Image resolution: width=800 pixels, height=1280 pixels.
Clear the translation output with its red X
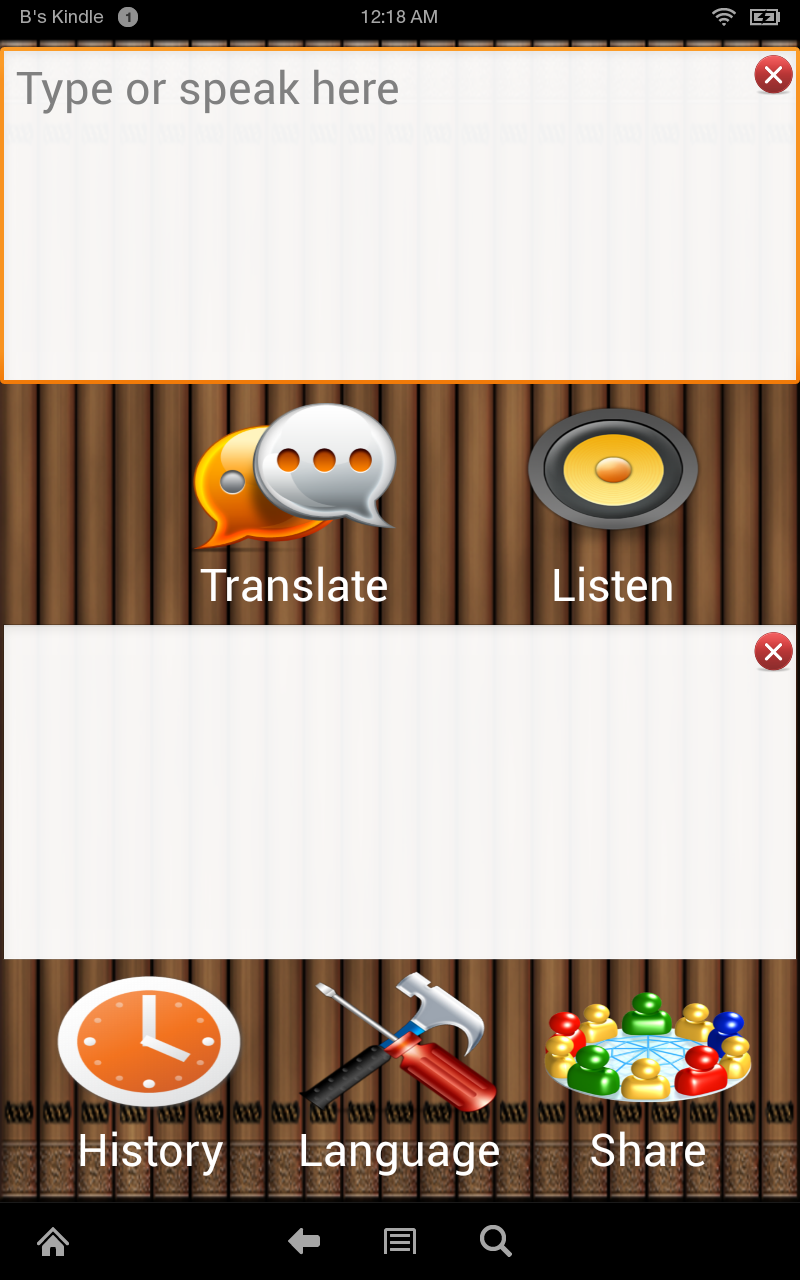(x=773, y=651)
